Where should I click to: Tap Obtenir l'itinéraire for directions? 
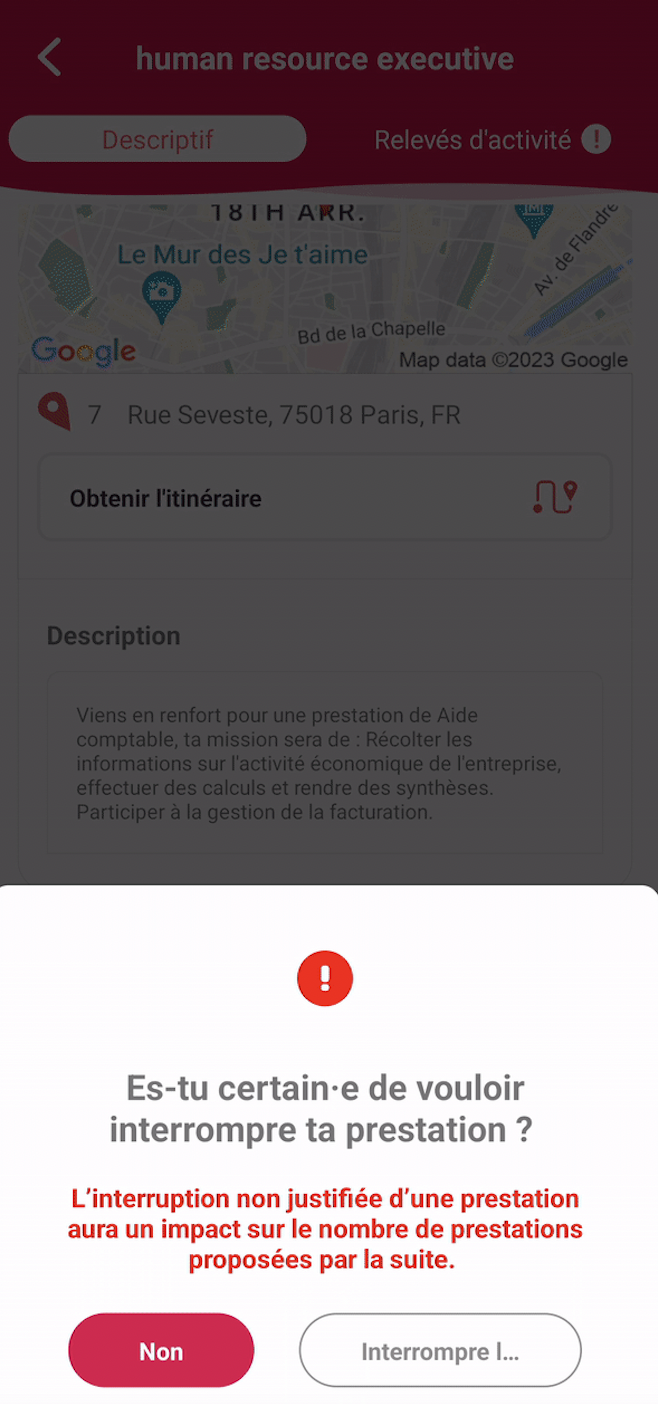324,498
